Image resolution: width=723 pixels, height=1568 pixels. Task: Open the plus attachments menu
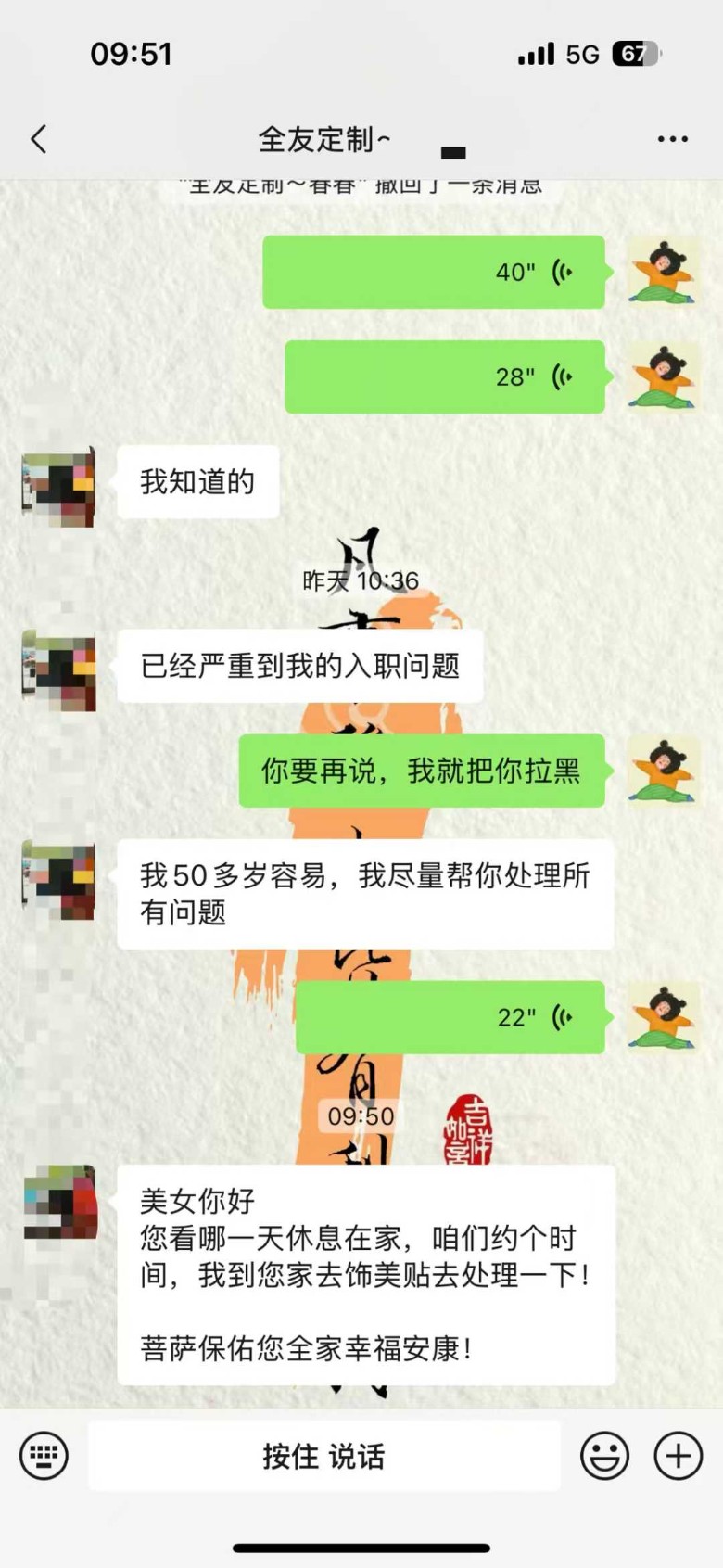678,1456
